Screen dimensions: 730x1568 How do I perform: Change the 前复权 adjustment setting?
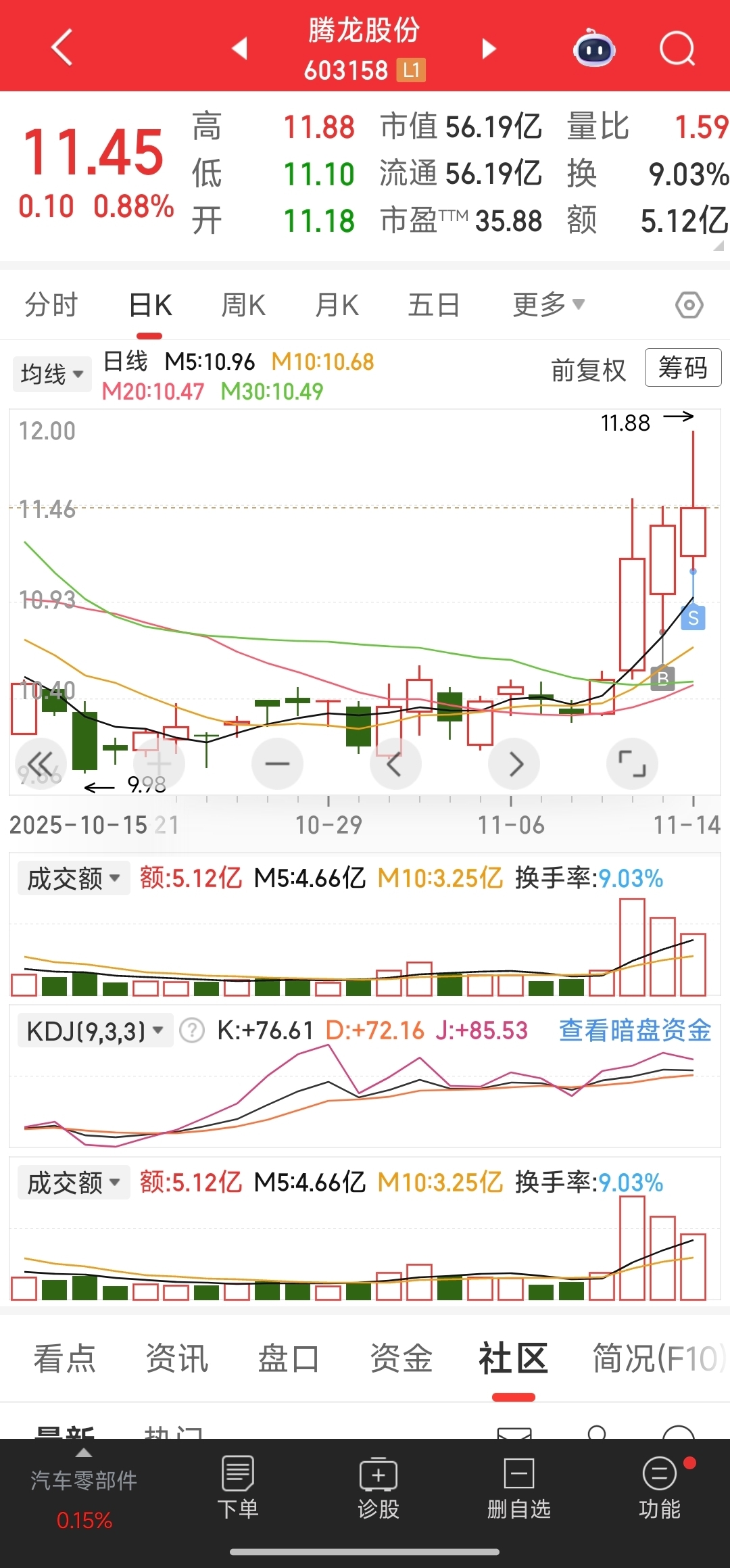click(588, 371)
